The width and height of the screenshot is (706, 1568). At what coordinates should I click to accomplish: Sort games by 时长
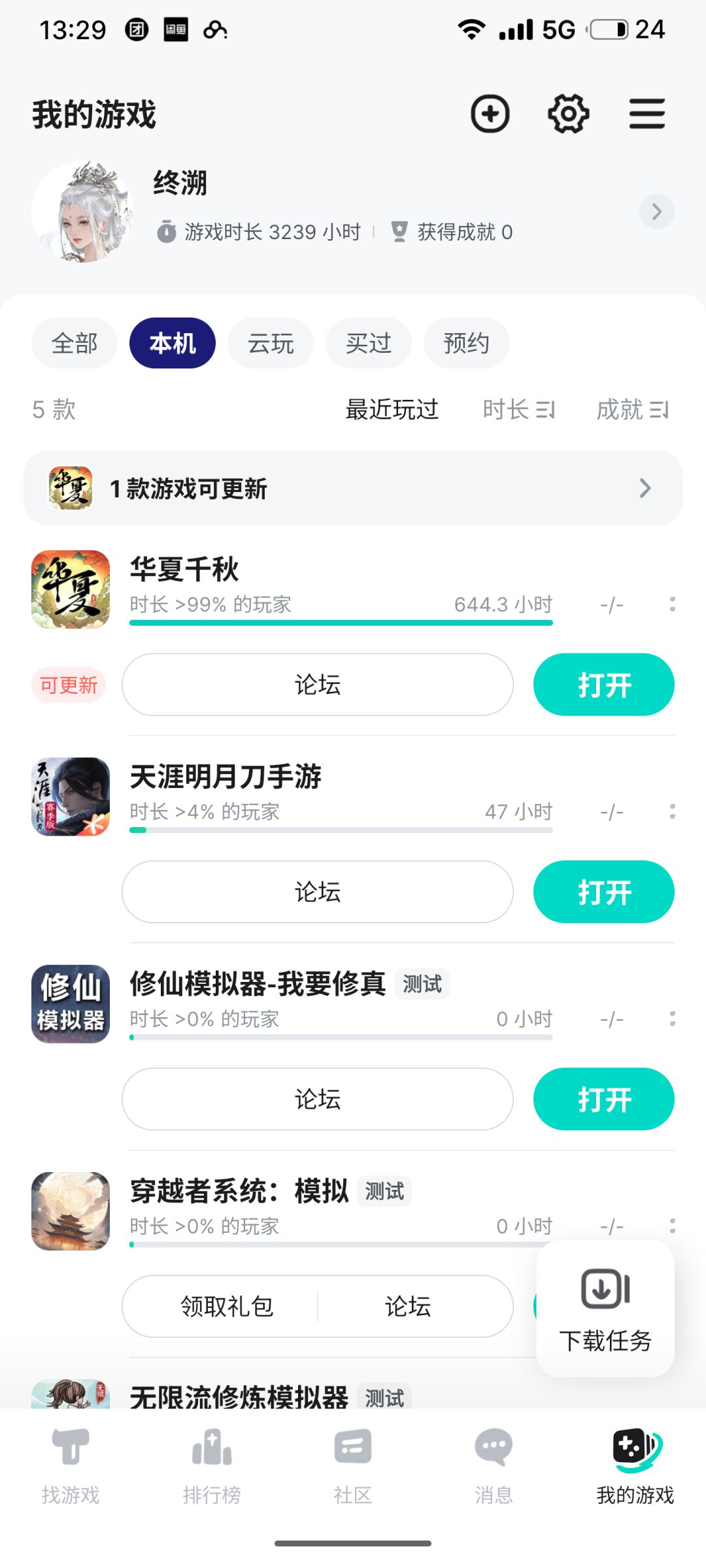click(x=518, y=410)
